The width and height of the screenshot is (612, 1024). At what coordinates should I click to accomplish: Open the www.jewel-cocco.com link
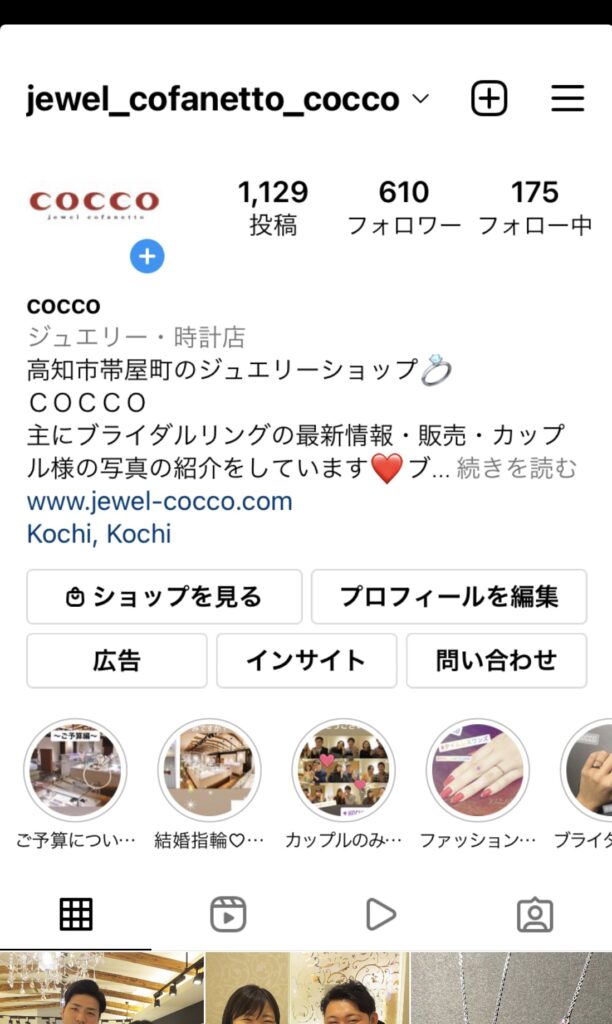(x=159, y=501)
